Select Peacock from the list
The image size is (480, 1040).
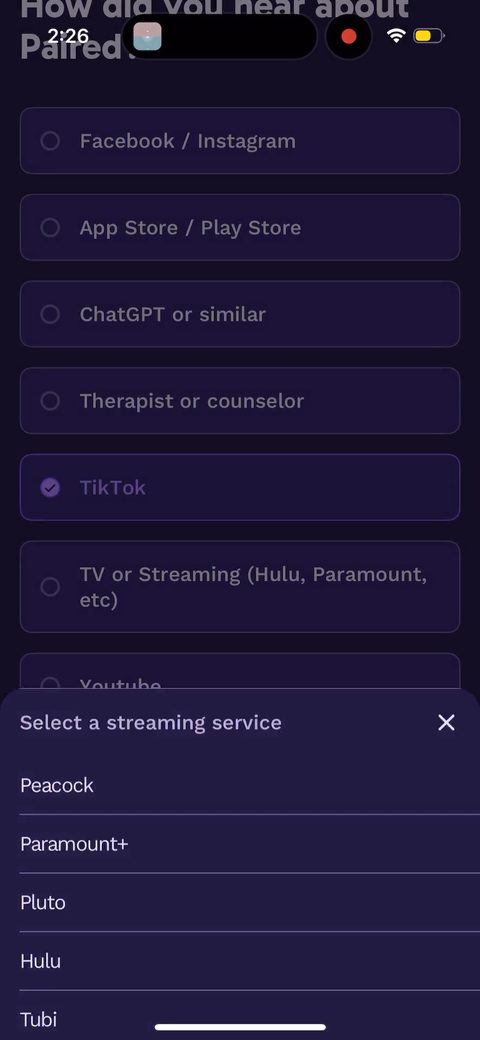coord(249,785)
